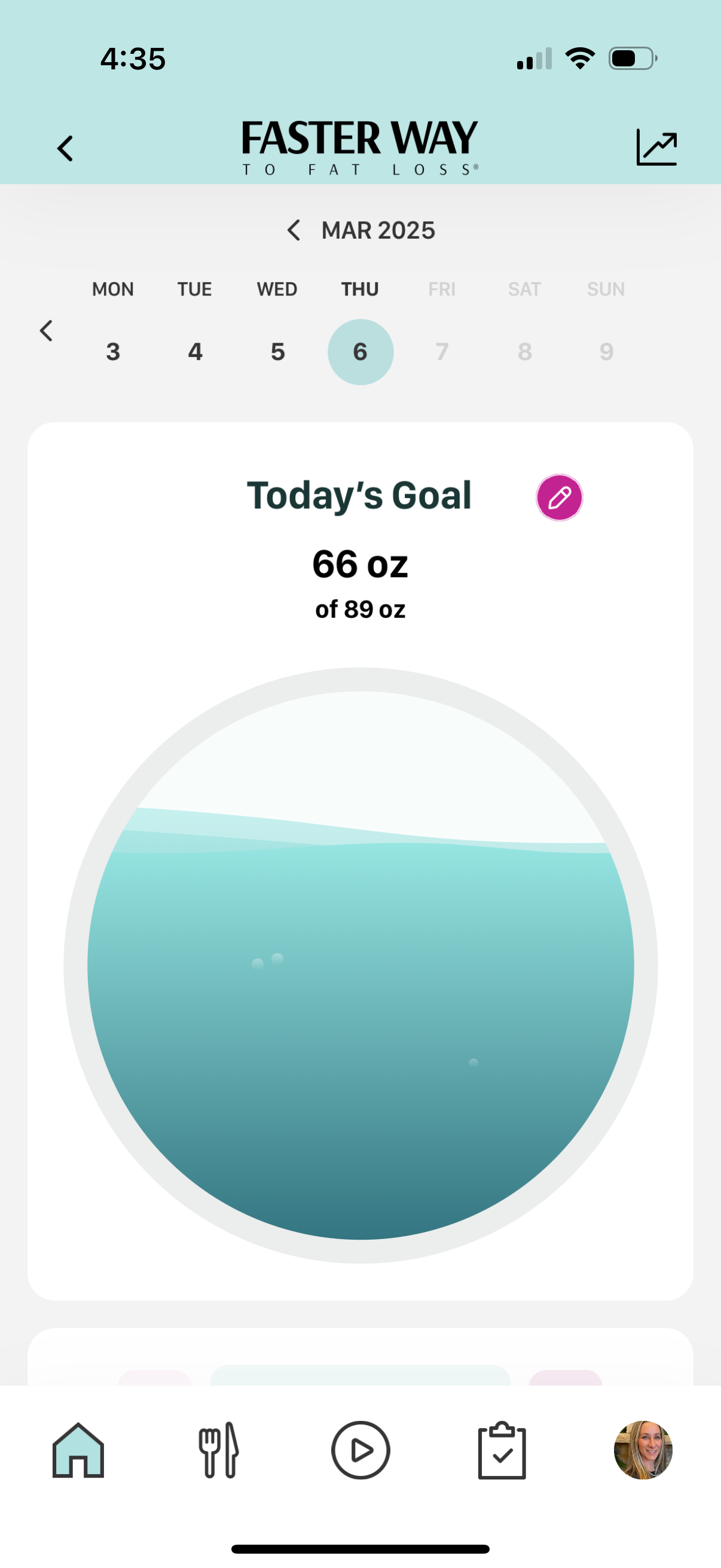Select Thursday the 6th
This screenshot has height=1568, width=721.
click(x=360, y=352)
